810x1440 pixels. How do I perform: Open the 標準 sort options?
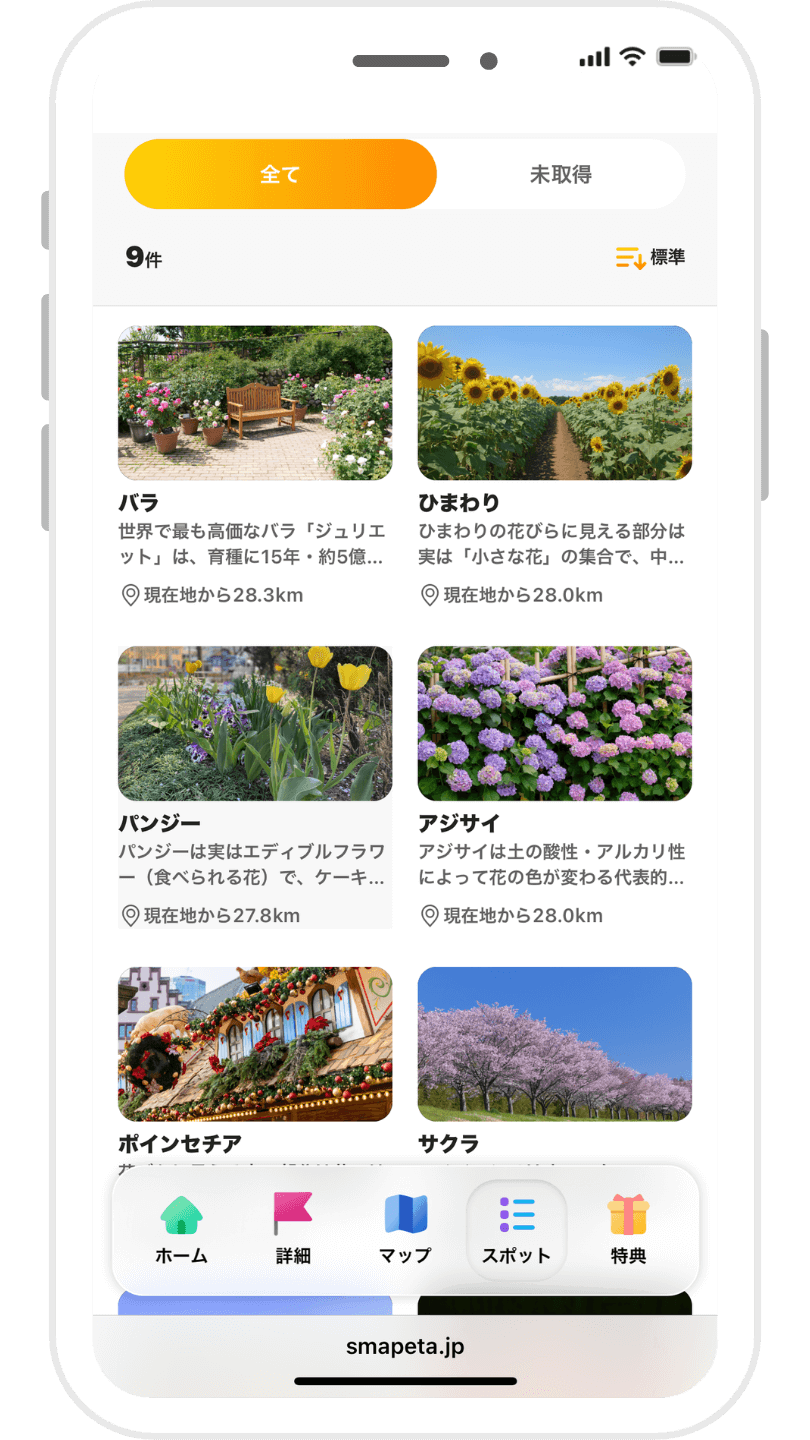coord(651,258)
